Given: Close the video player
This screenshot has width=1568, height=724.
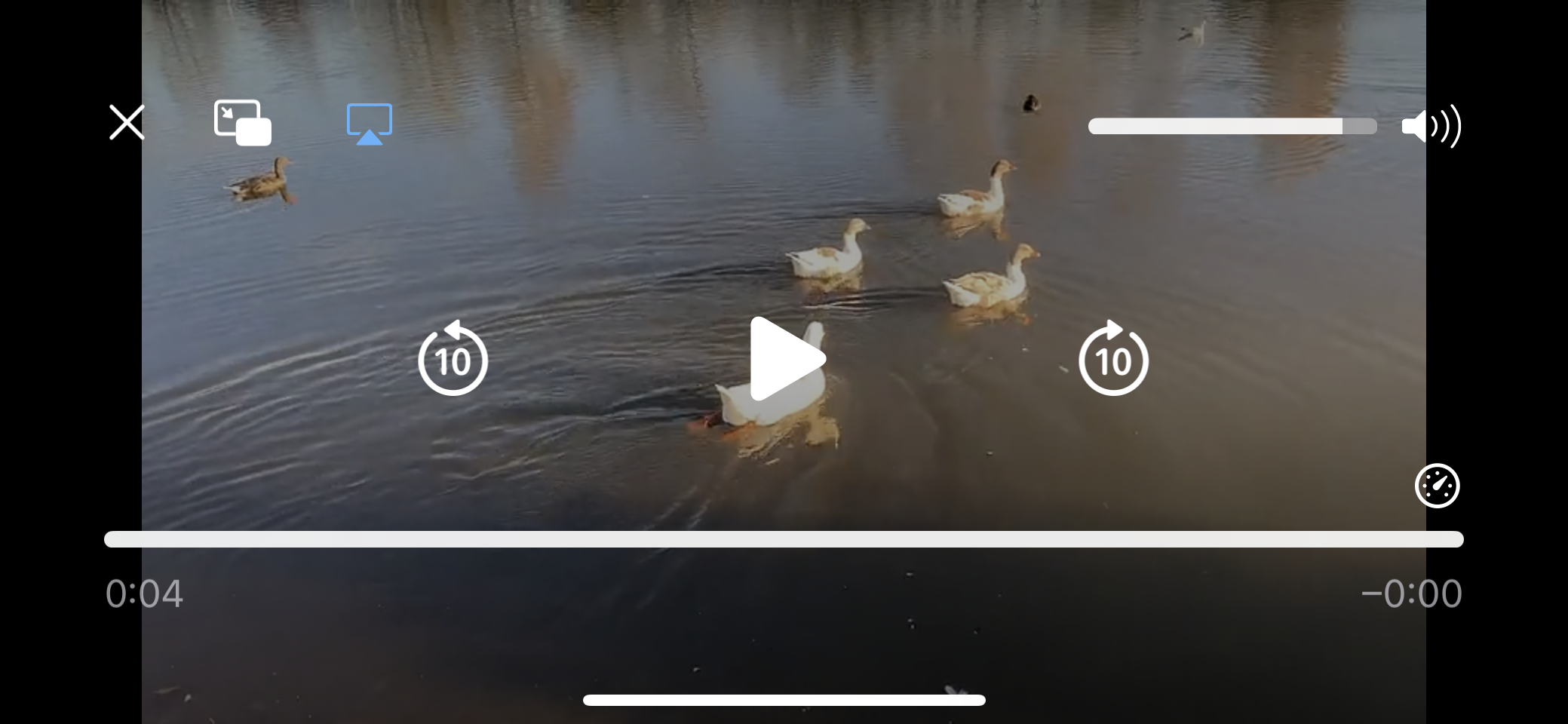Looking at the screenshot, I should coord(127,122).
